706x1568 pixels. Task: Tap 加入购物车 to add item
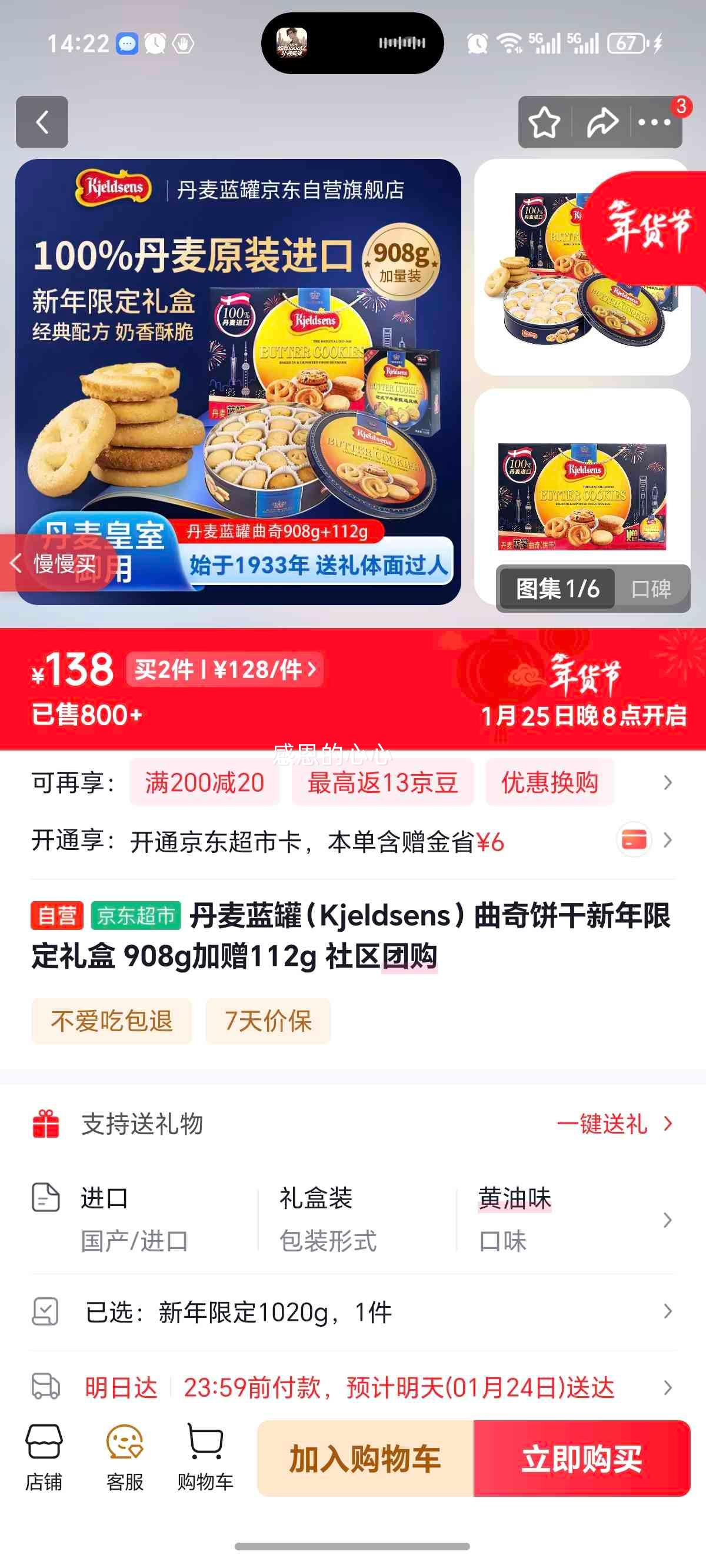[365, 1459]
